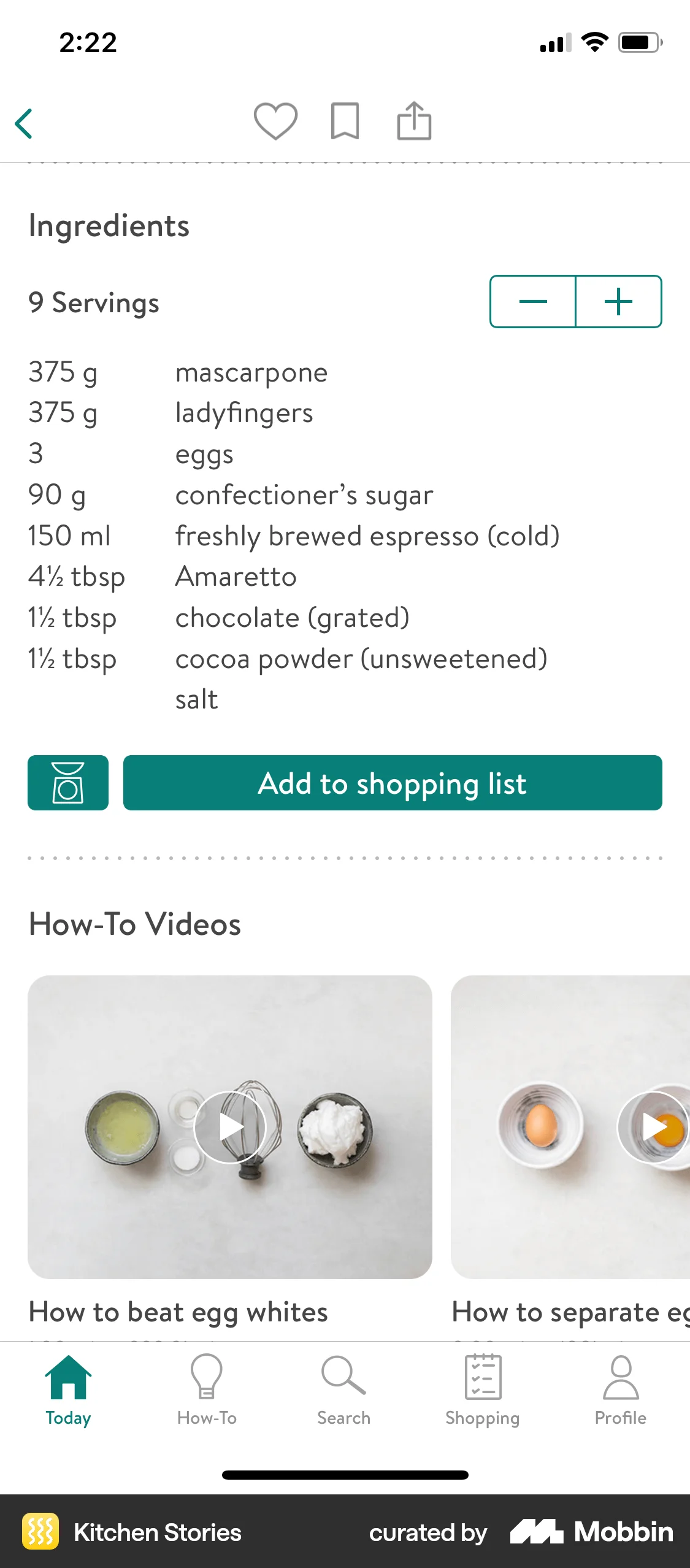Save recipe using the bookmark icon
The image size is (690, 1568).
click(x=345, y=121)
